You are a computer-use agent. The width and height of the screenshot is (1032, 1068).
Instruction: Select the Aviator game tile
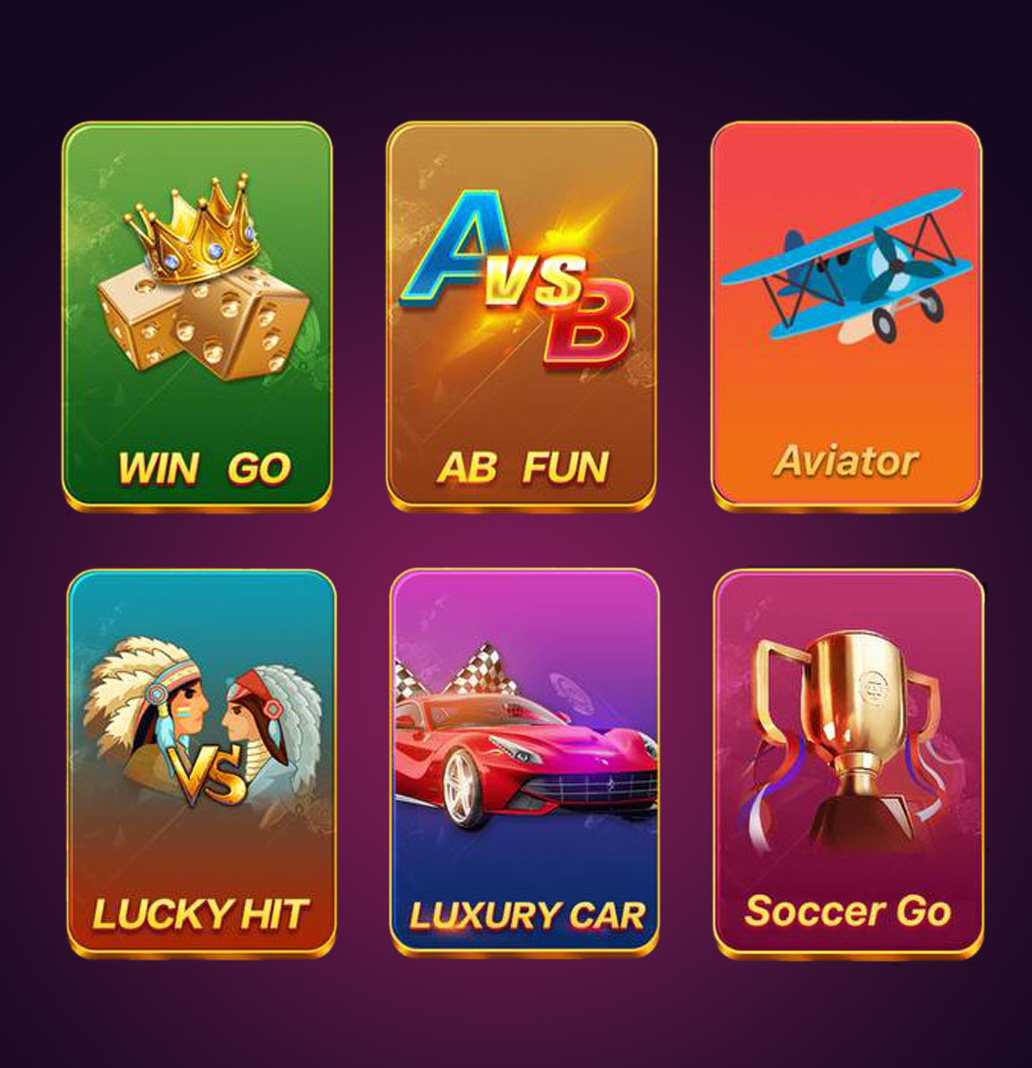pos(846,315)
